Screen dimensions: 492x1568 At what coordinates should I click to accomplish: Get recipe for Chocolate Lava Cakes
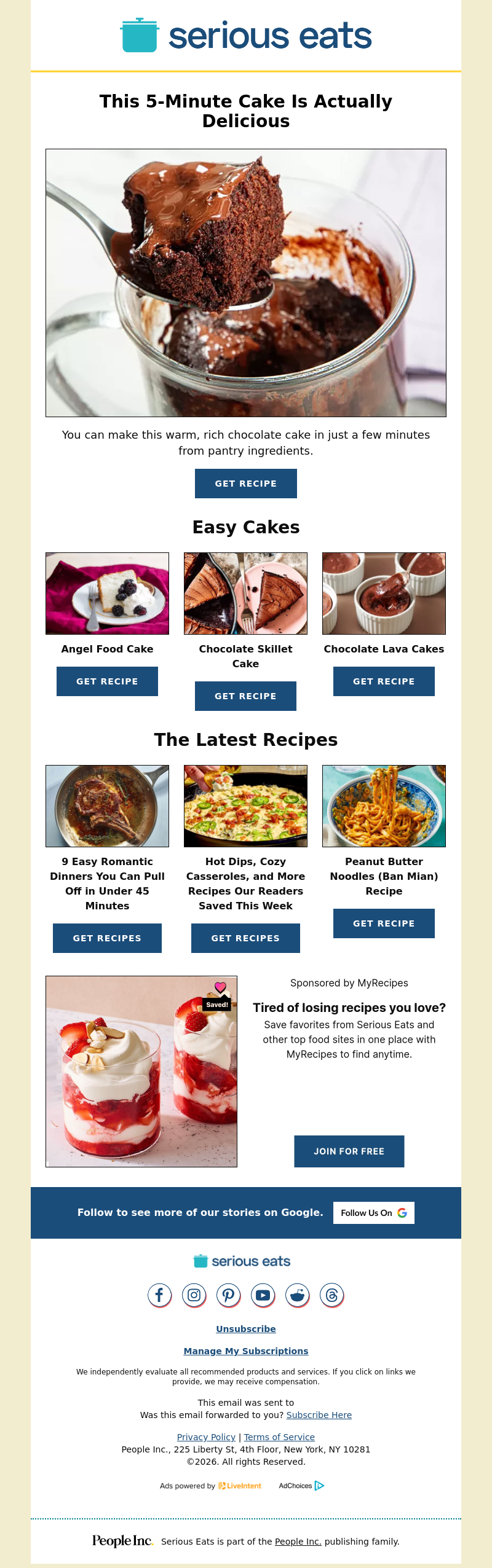click(384, 681)
